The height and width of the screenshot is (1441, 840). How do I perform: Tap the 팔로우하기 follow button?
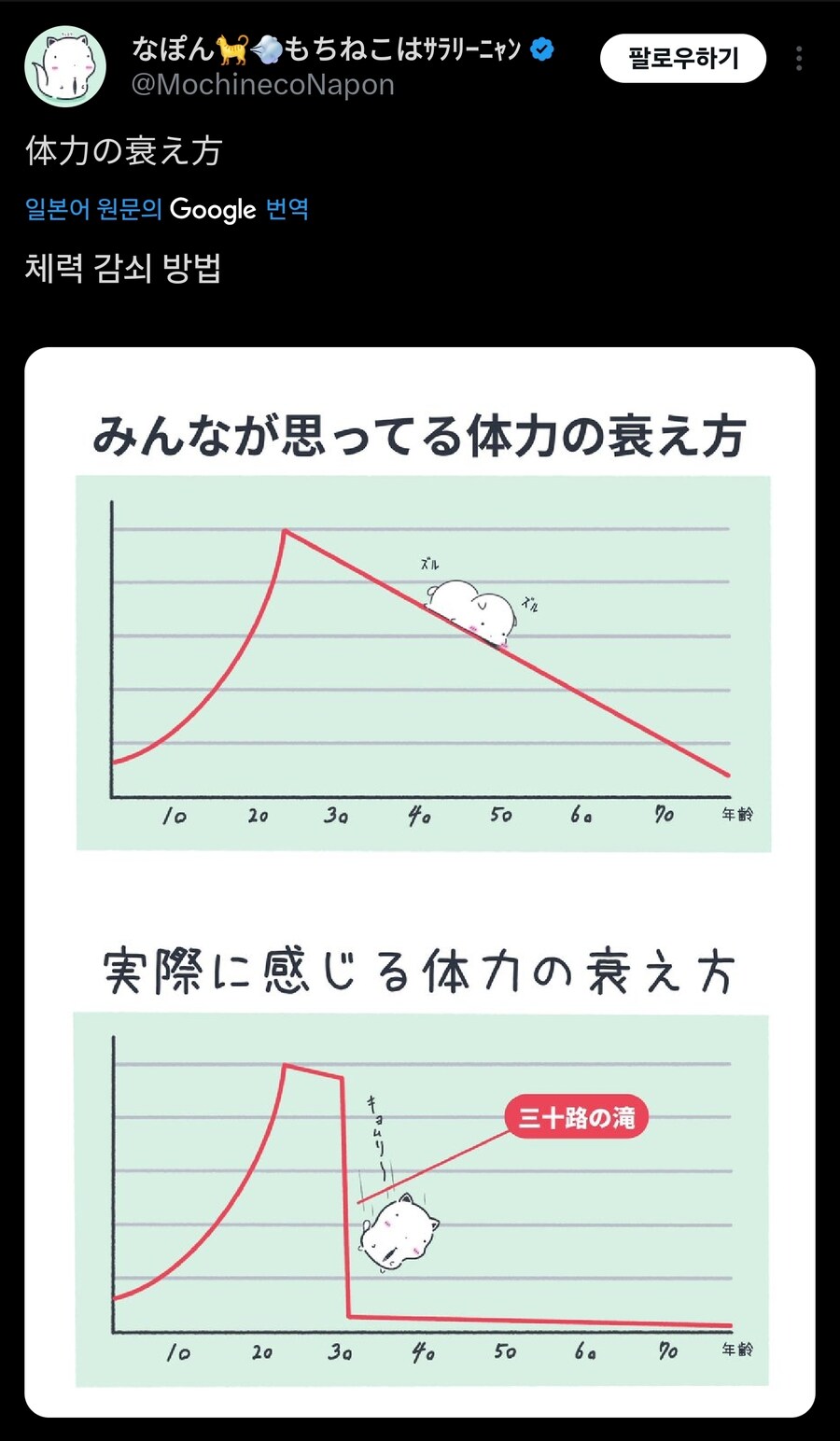pyautogui.click(x=682, y=59)
